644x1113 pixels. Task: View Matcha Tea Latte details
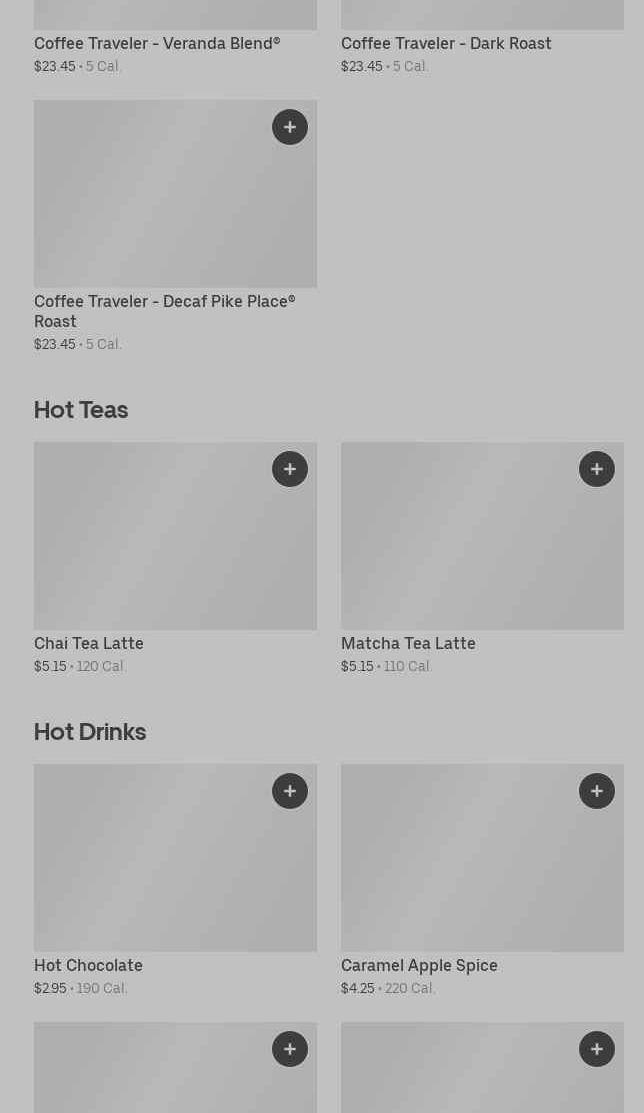(408, 644)
